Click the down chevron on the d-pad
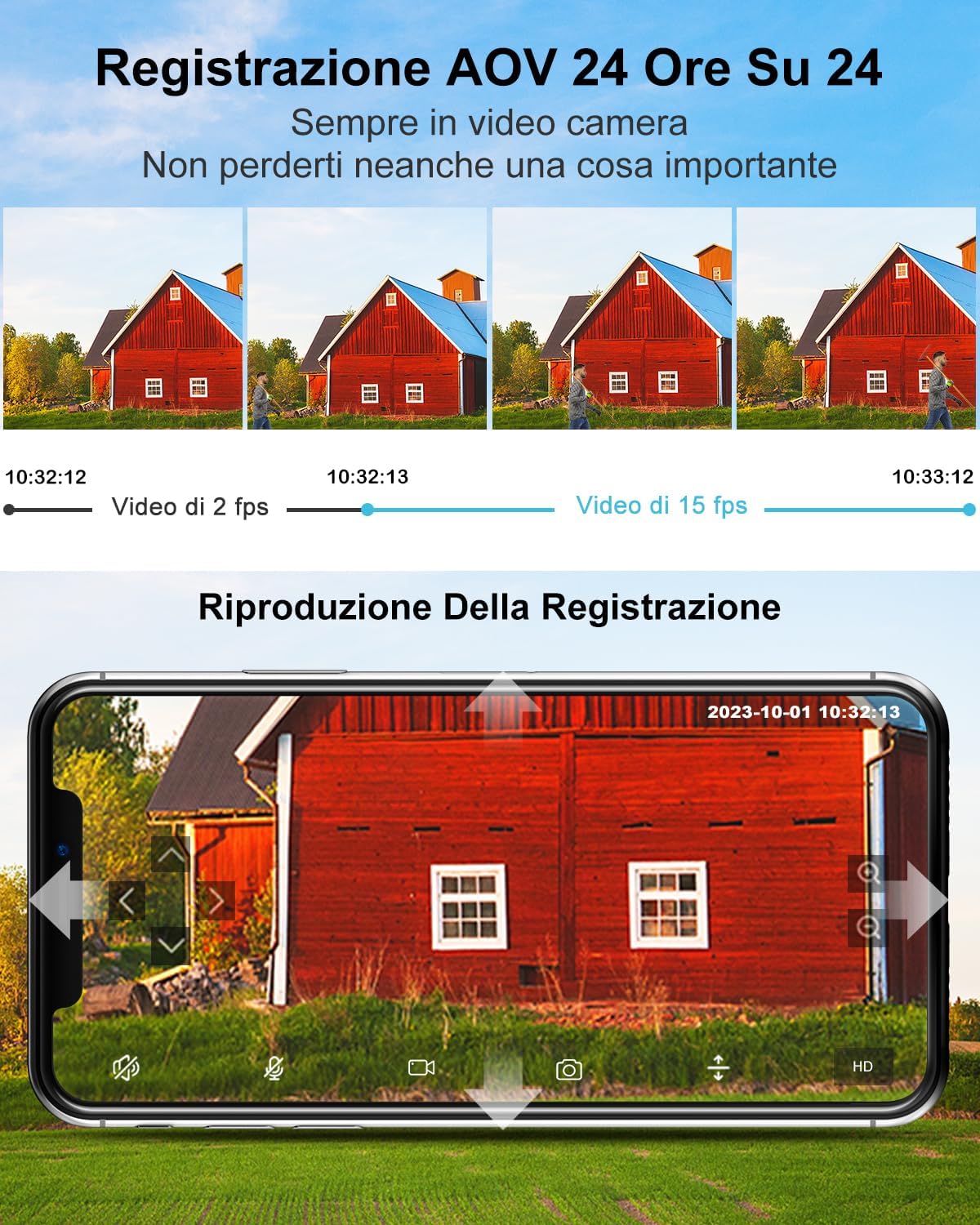 point(169,947)
